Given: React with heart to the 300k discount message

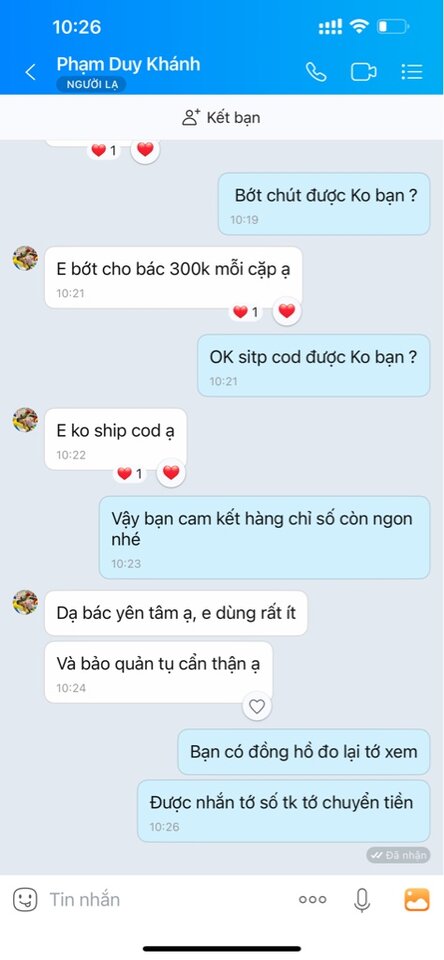Looking at the screenshot, I should [x=287, y=311].
